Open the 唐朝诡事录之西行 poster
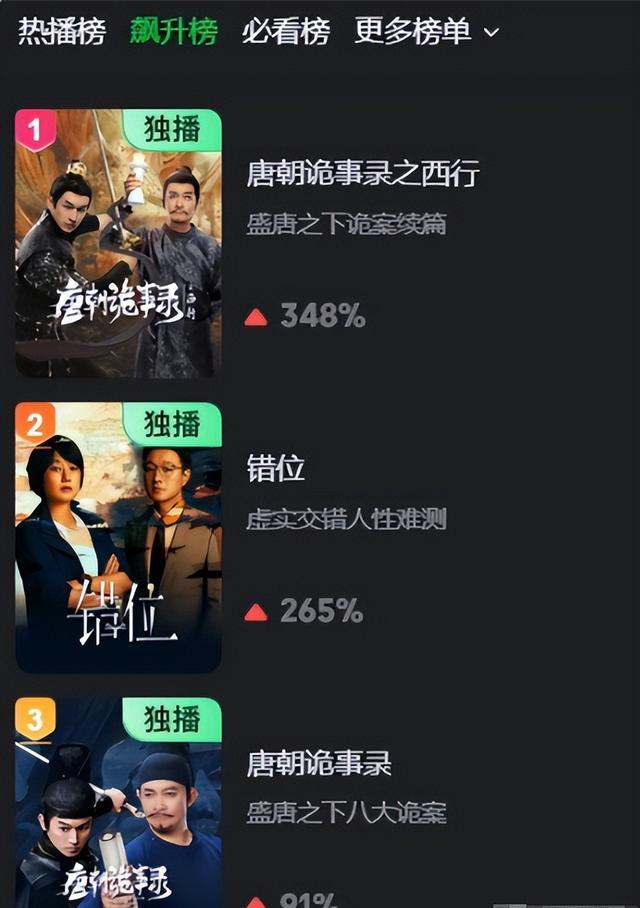The height and width of the screenshot is (908, 640). (x=118, y=243)
